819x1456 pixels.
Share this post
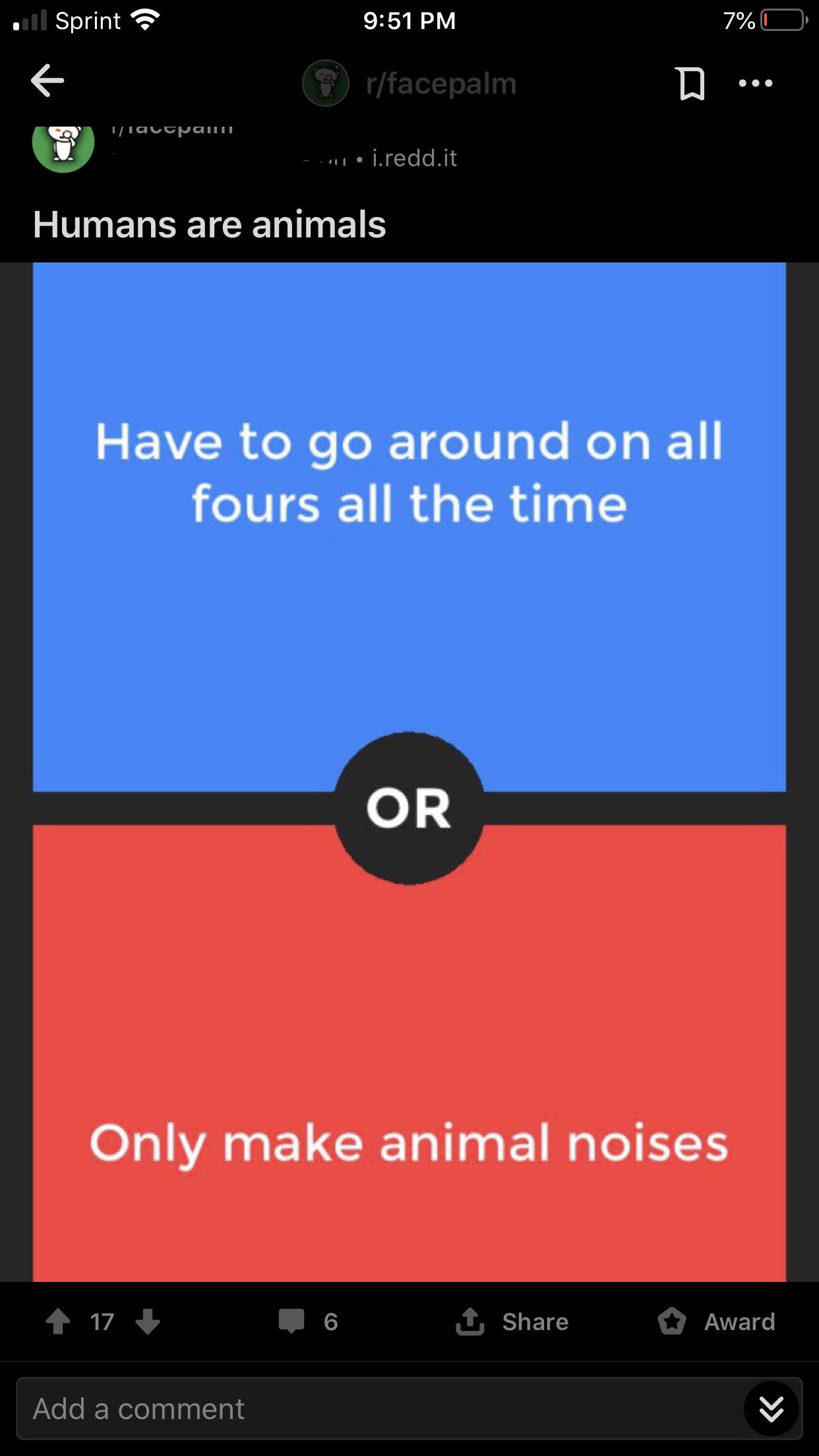pos(512,1321)
